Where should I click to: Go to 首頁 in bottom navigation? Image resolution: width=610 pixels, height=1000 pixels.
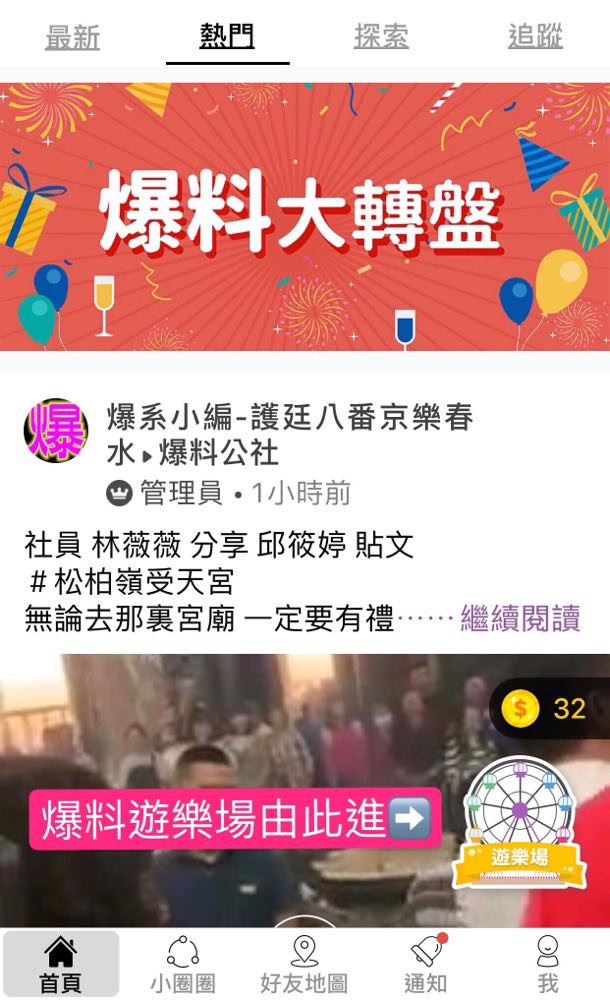coord(61,964)
